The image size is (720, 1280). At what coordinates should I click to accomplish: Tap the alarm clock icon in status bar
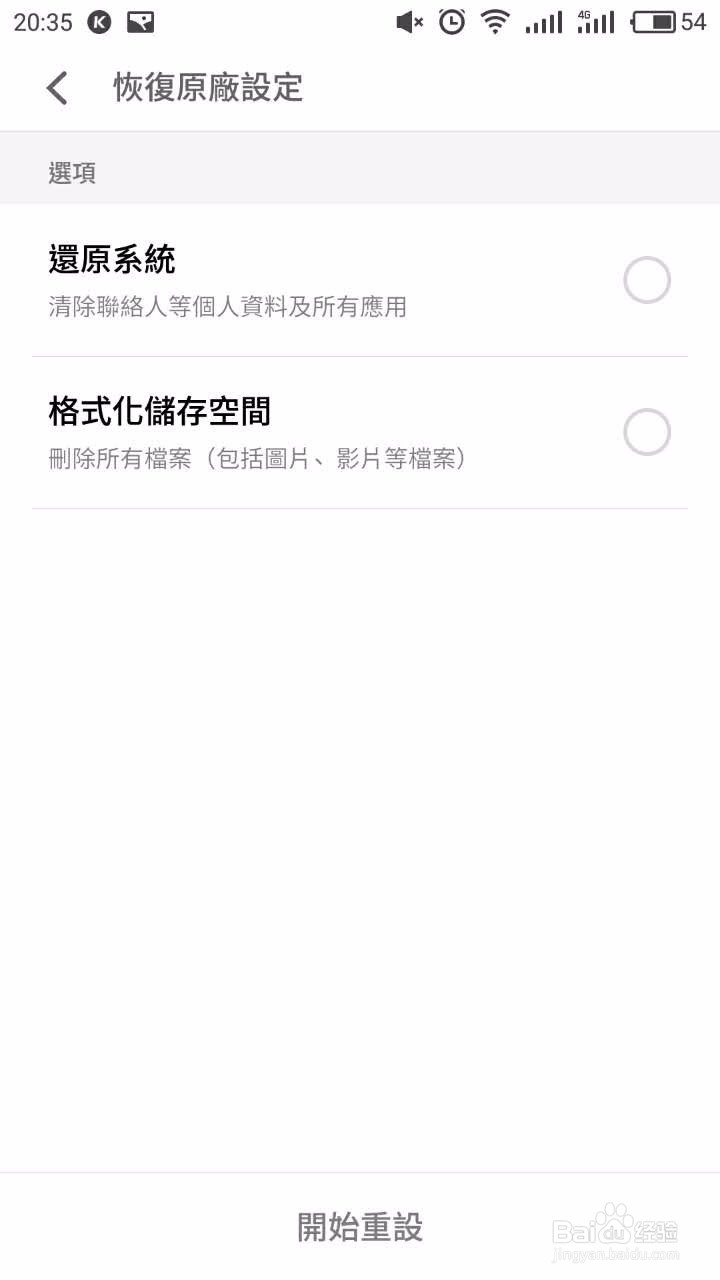pos(452,22)
